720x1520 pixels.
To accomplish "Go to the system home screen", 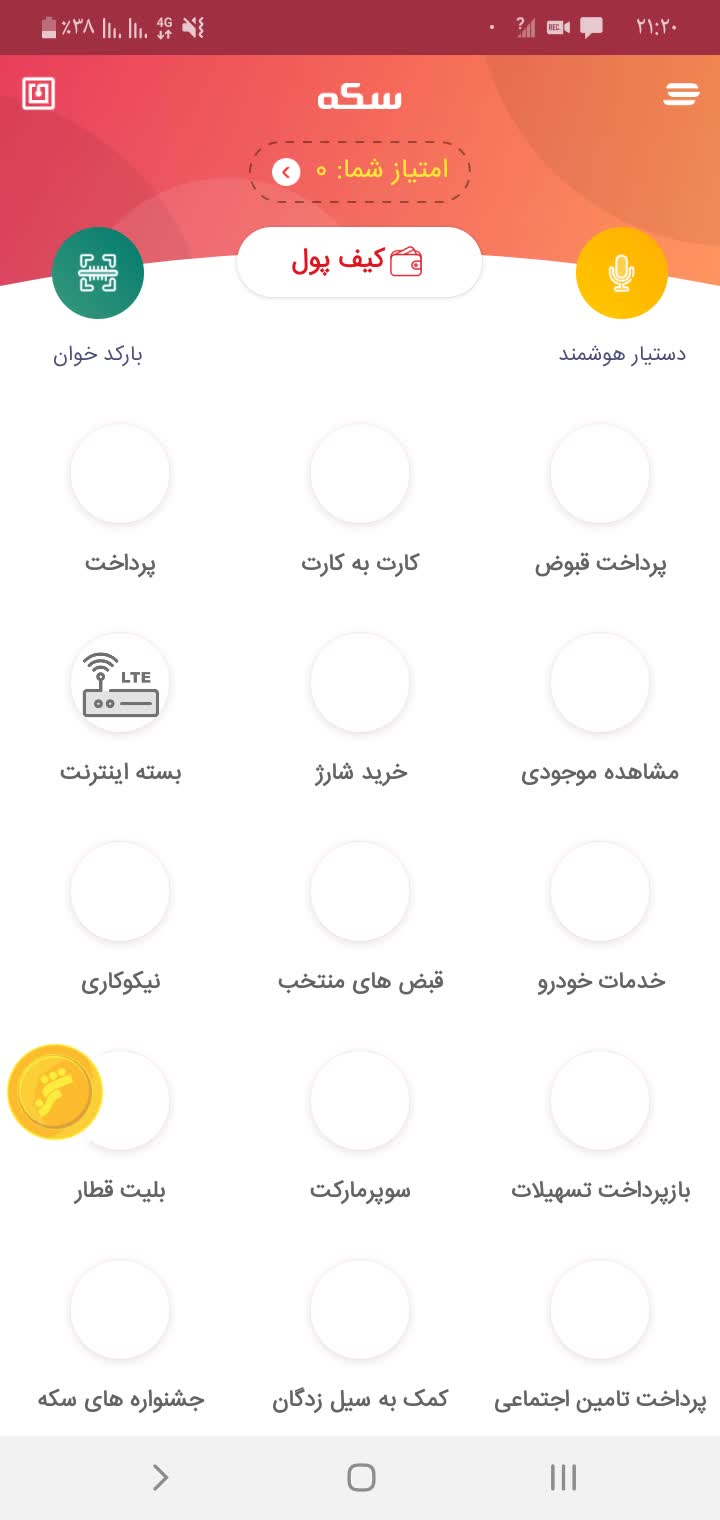I will click(x=361, y=1478).
